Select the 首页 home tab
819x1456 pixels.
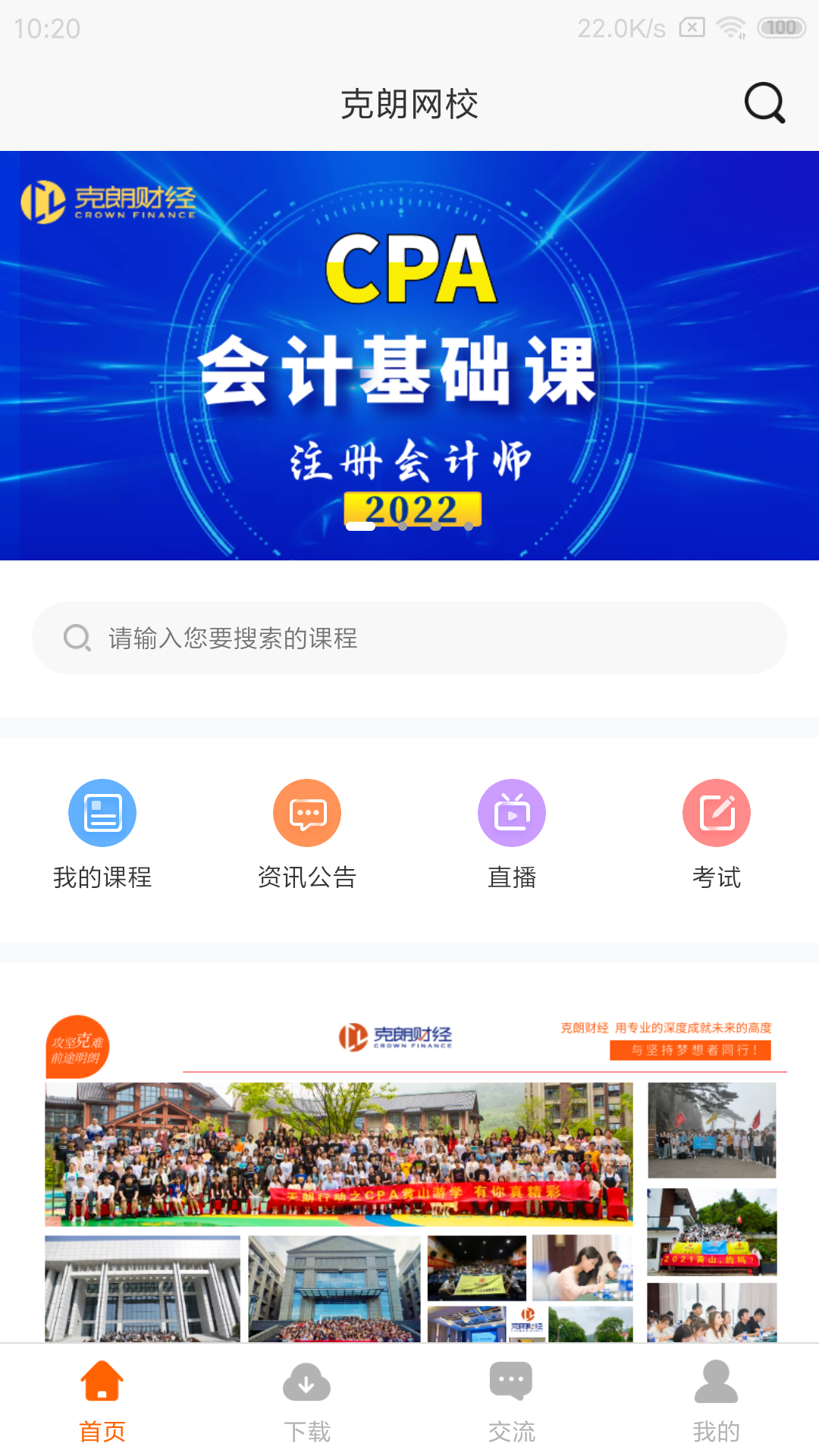pos(102,1400)
